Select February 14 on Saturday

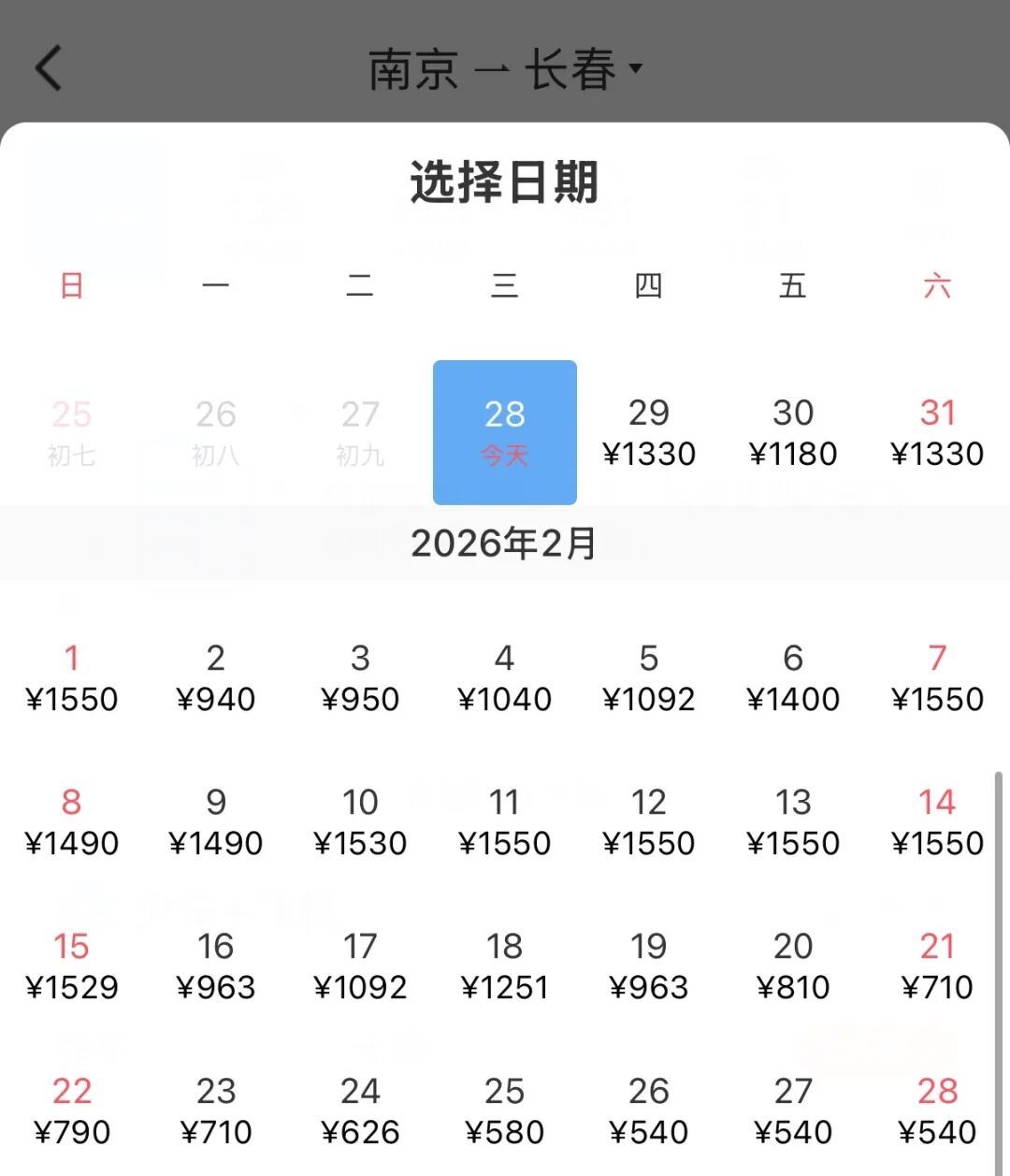click(x=937, y=820)
